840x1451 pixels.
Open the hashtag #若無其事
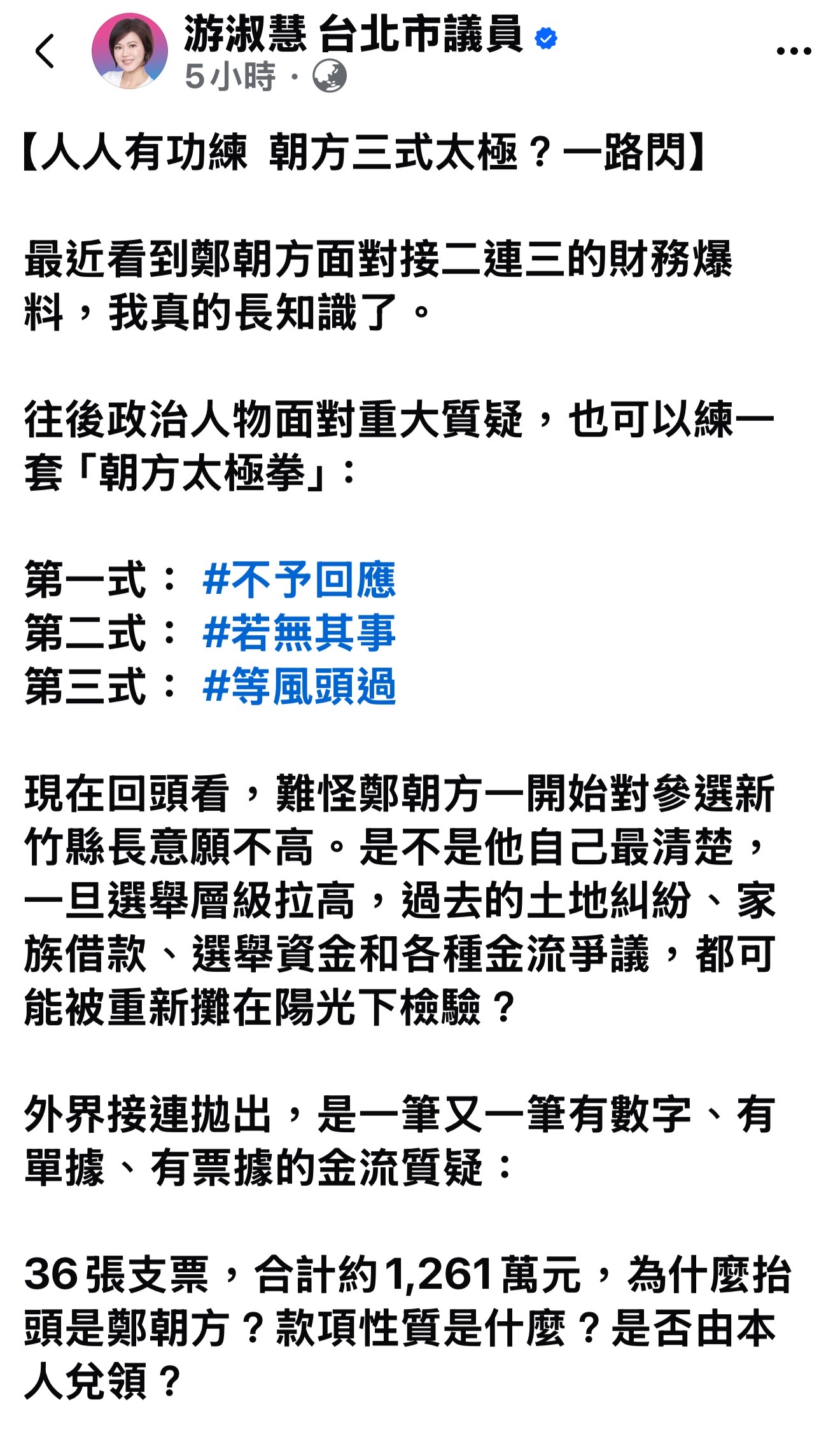coord(299,633)
